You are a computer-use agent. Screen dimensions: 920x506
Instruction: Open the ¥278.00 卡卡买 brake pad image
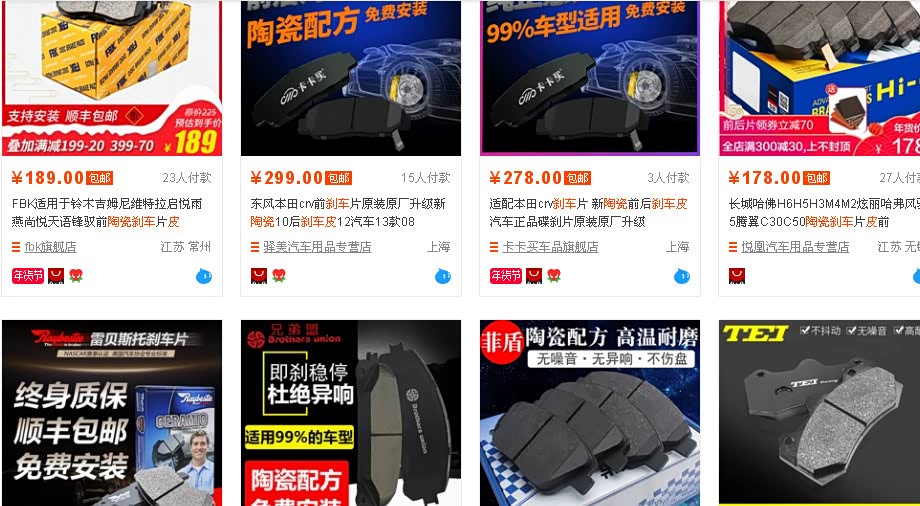(x=589, y=75)
